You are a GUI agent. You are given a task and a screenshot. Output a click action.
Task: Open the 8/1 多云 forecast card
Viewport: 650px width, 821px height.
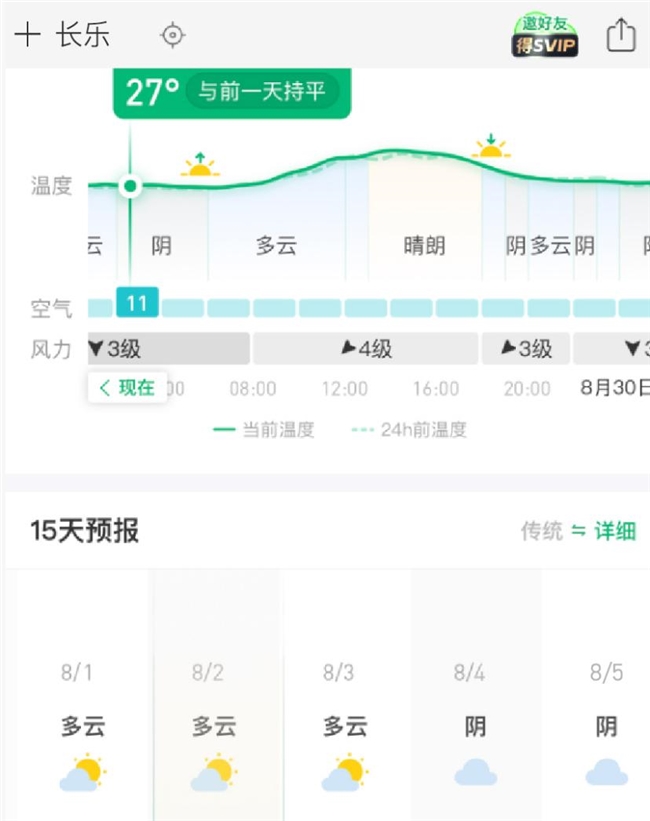pyautogui.click(x=83, y=725)
